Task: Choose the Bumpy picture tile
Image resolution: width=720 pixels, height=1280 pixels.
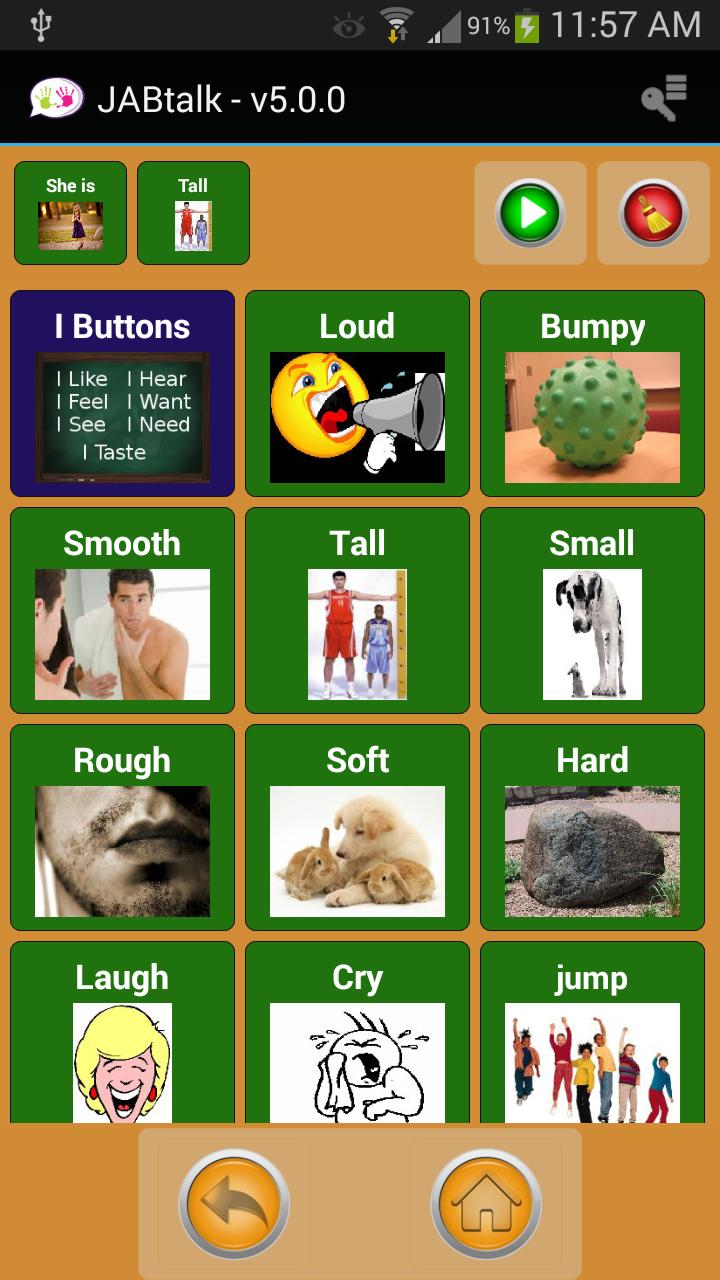Action: coord(592,394)
